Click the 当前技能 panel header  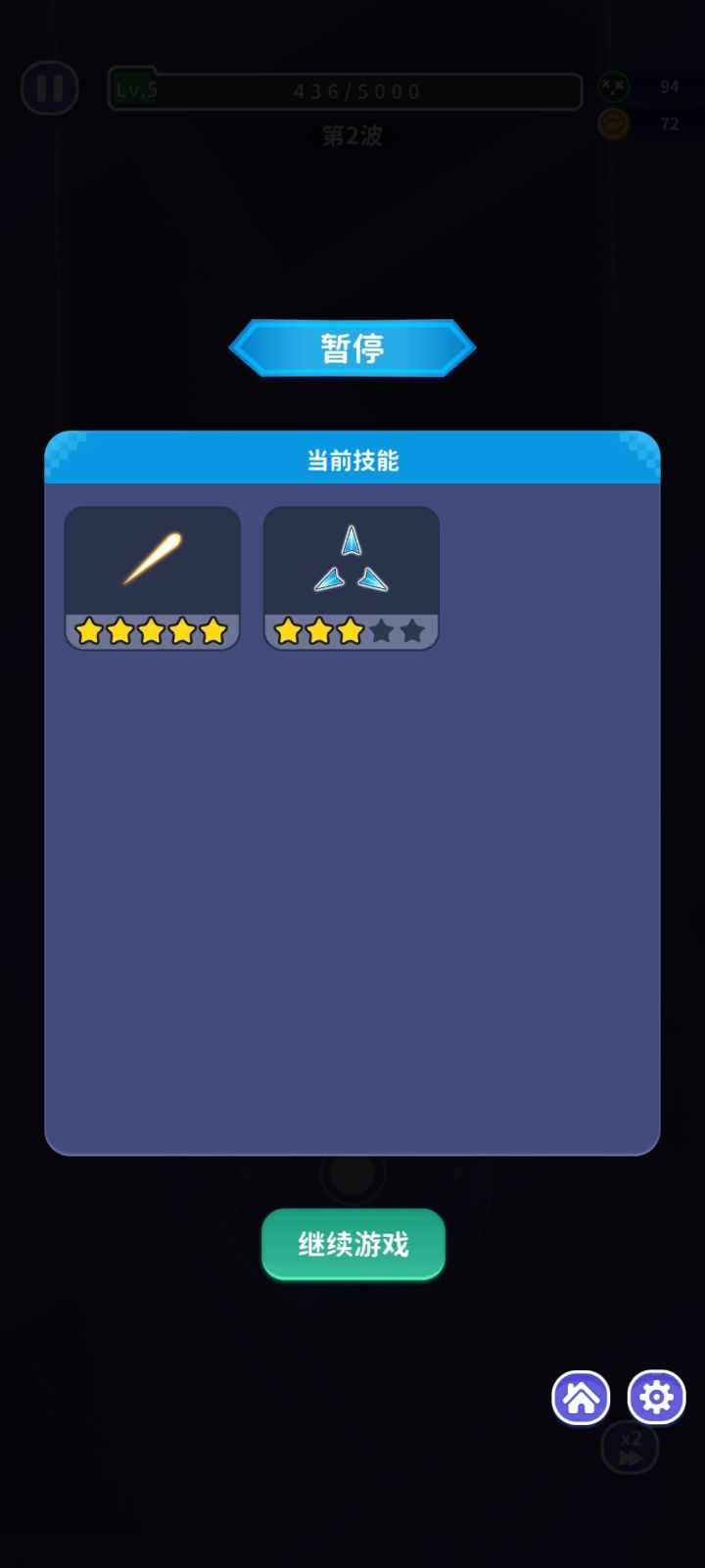(x=352, y=458)
